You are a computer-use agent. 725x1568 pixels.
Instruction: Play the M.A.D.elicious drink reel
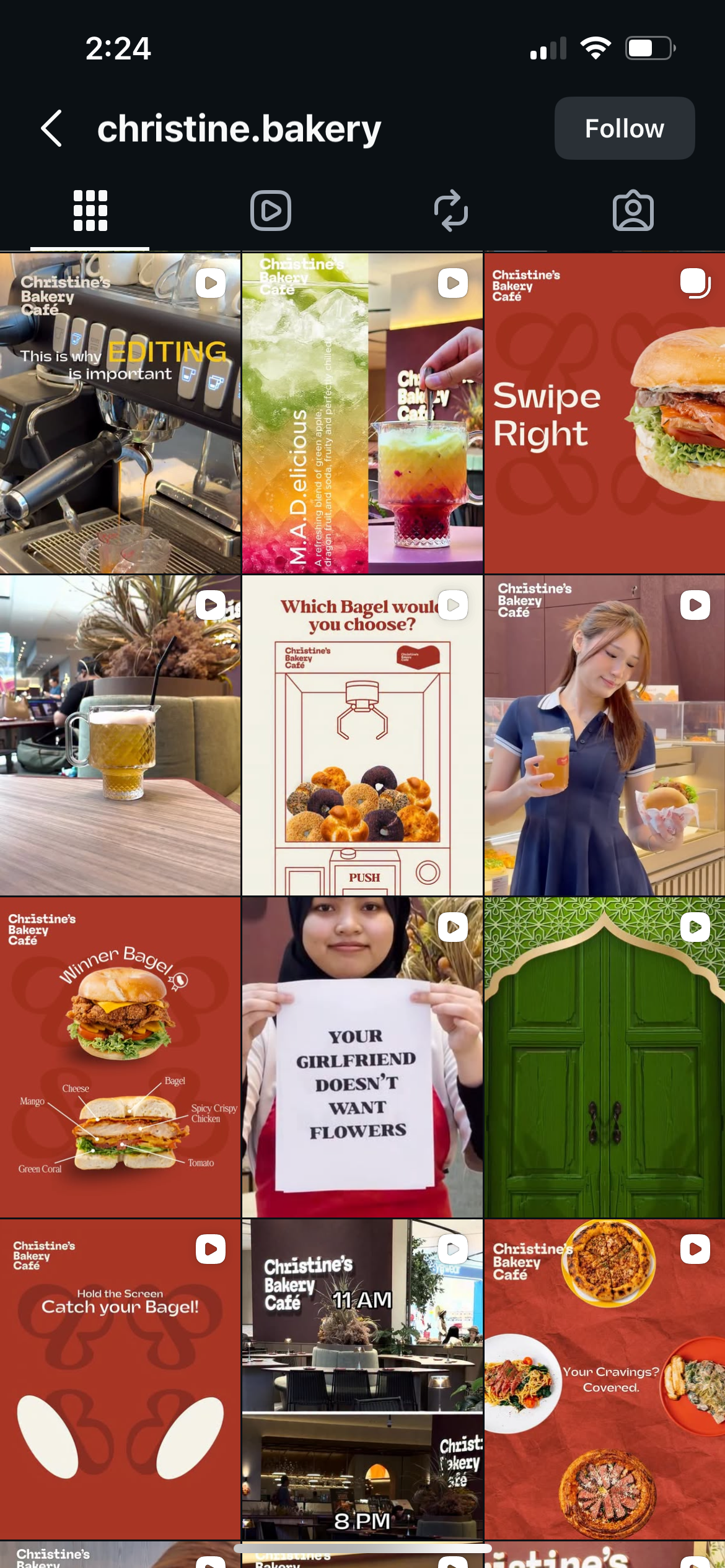coord(362,412)
